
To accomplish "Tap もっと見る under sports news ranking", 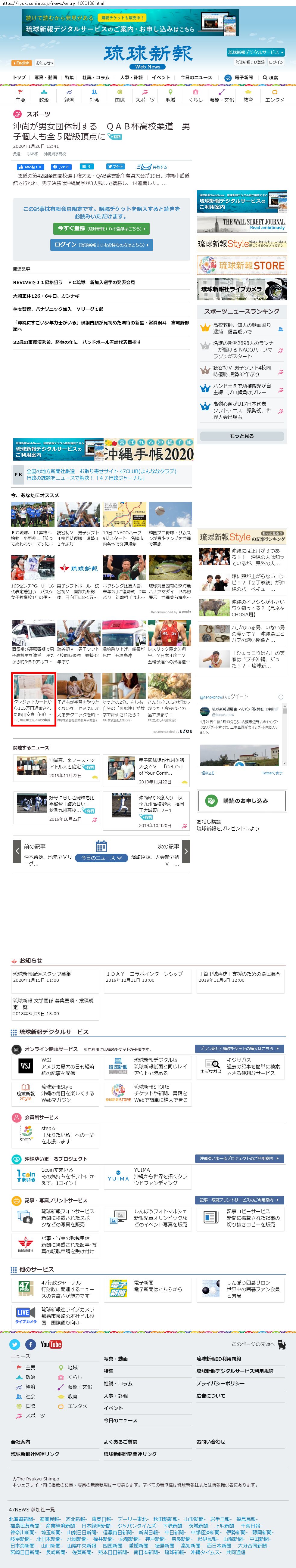I will (x=242, y=436).
